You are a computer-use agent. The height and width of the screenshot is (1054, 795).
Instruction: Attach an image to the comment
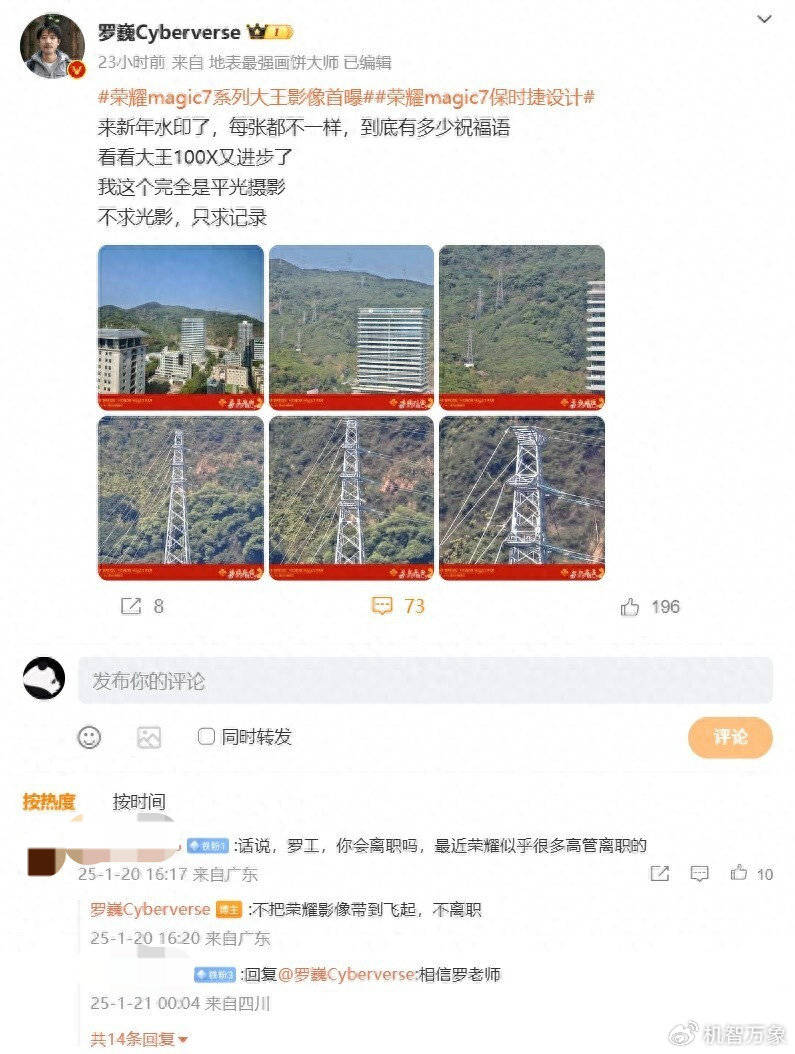(x=149, y=738)
